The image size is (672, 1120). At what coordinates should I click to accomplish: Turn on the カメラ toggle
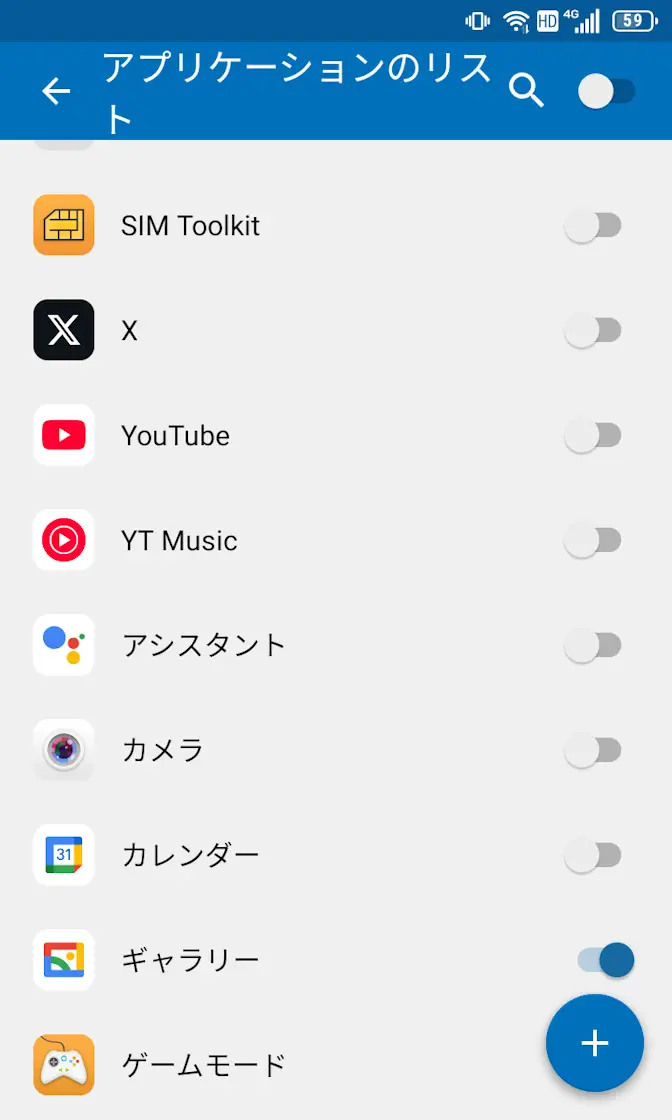pos(593,751)
